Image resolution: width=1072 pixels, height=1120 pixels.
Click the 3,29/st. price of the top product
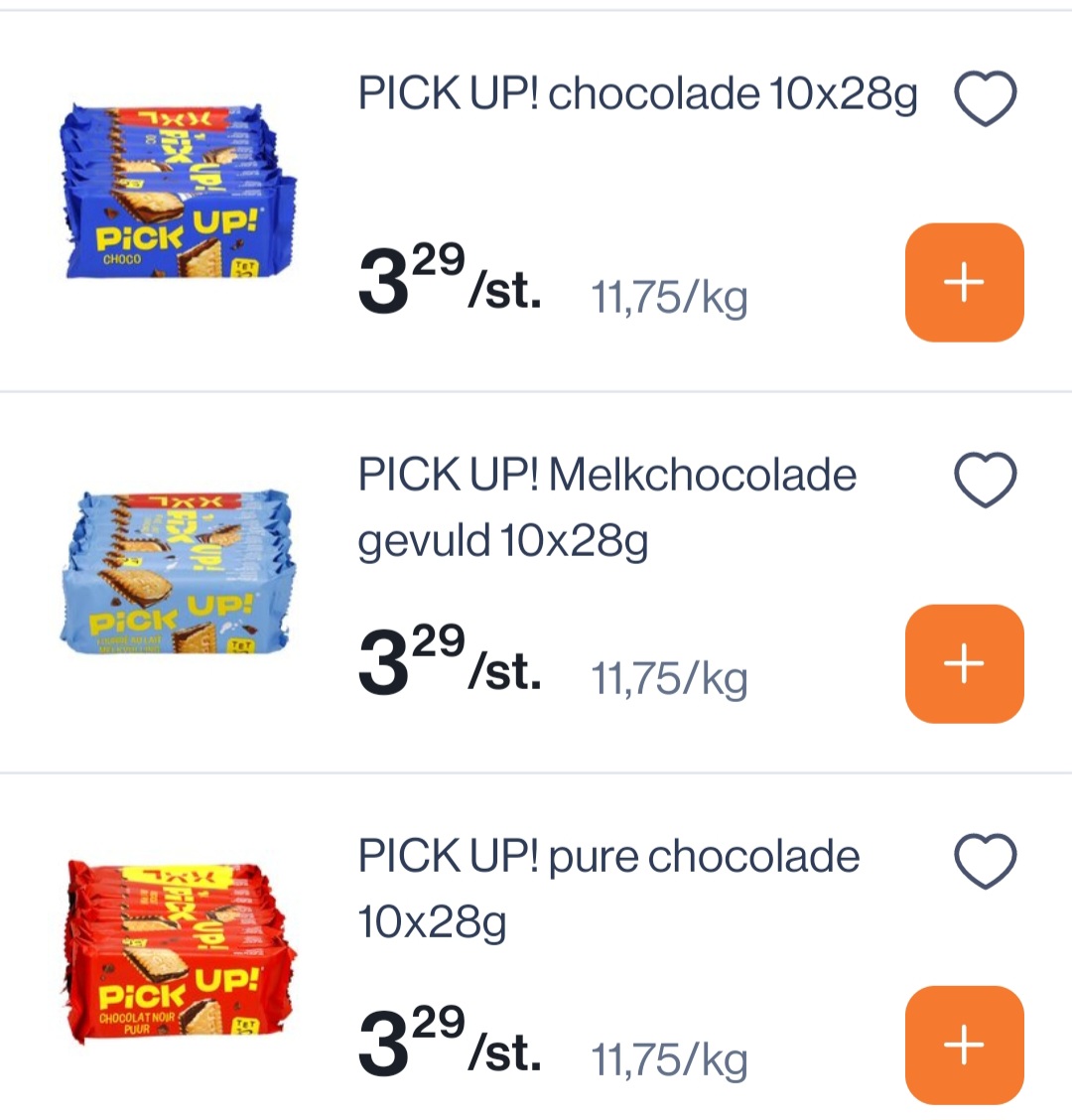tap(447, 285)
